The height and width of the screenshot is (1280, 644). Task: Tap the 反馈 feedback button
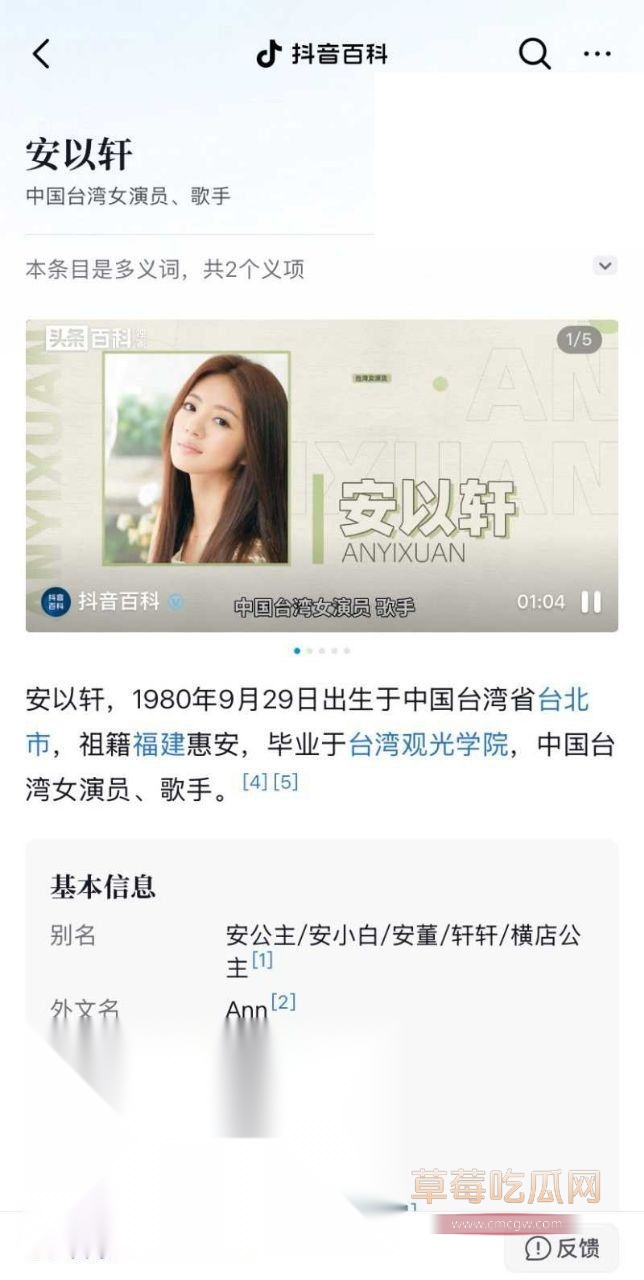(x=563, y=1247)
